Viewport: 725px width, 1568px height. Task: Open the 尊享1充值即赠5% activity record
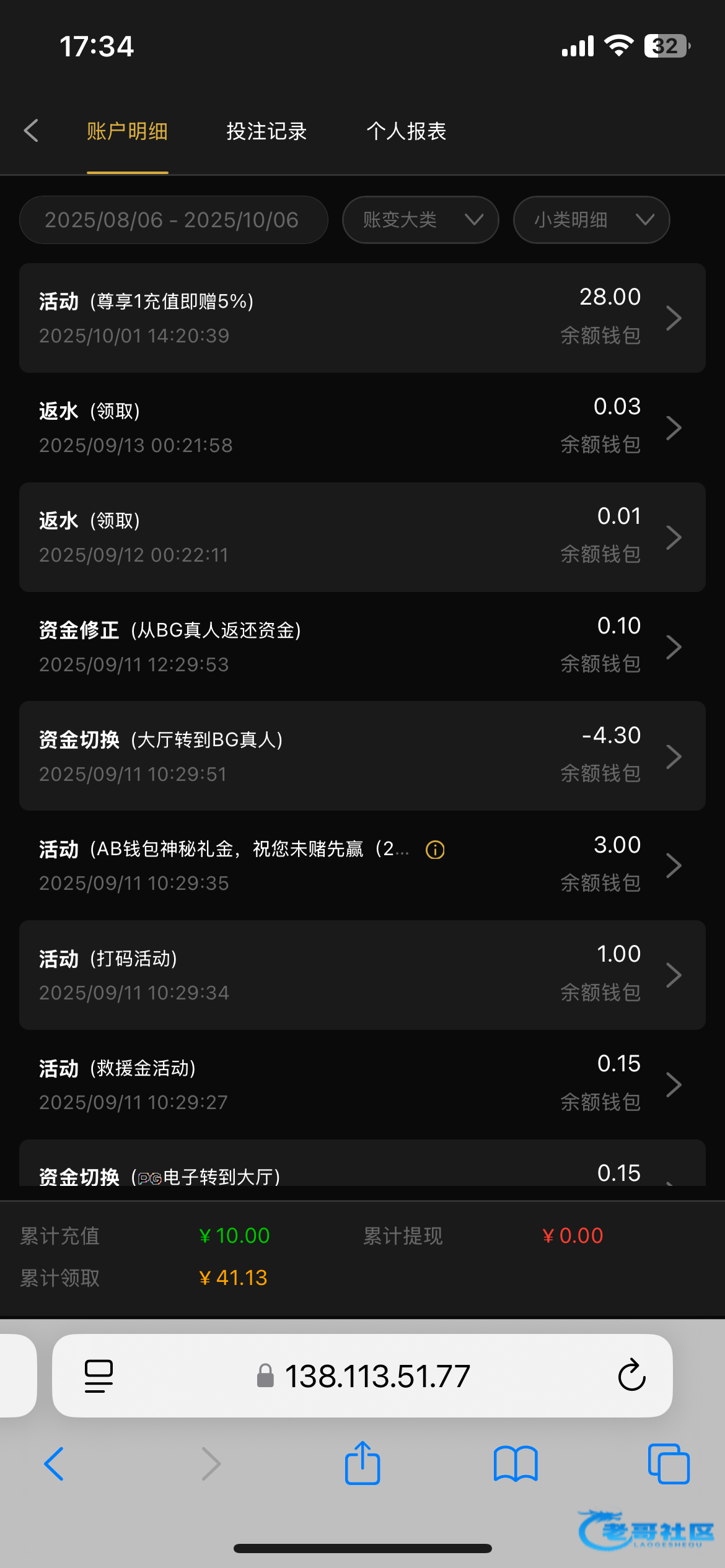(x=362, y=318)
